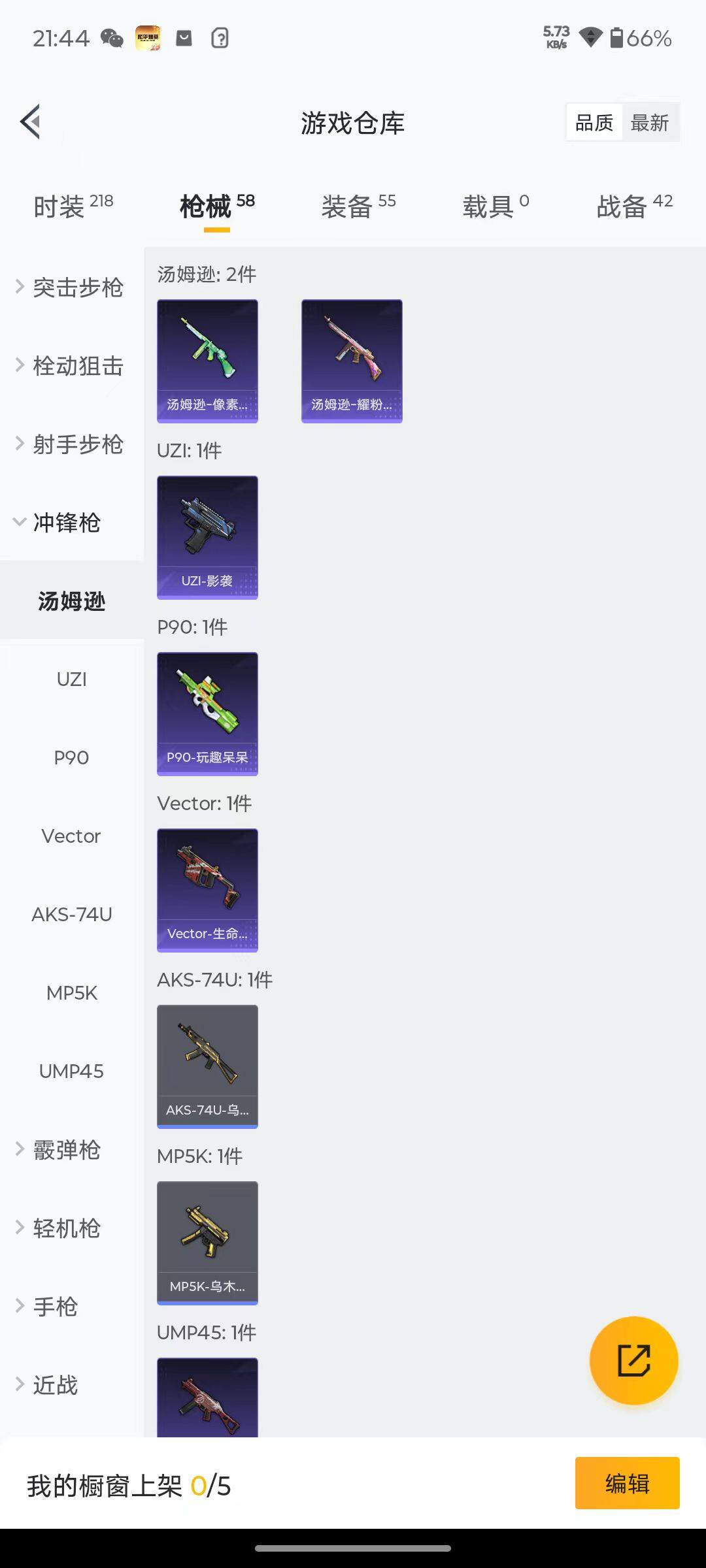Tap the 汤姆逊-耀粉 weapon card
The width and height of the screenshot is (706, 1568).
pyautogui.click(x=352, y=359)
